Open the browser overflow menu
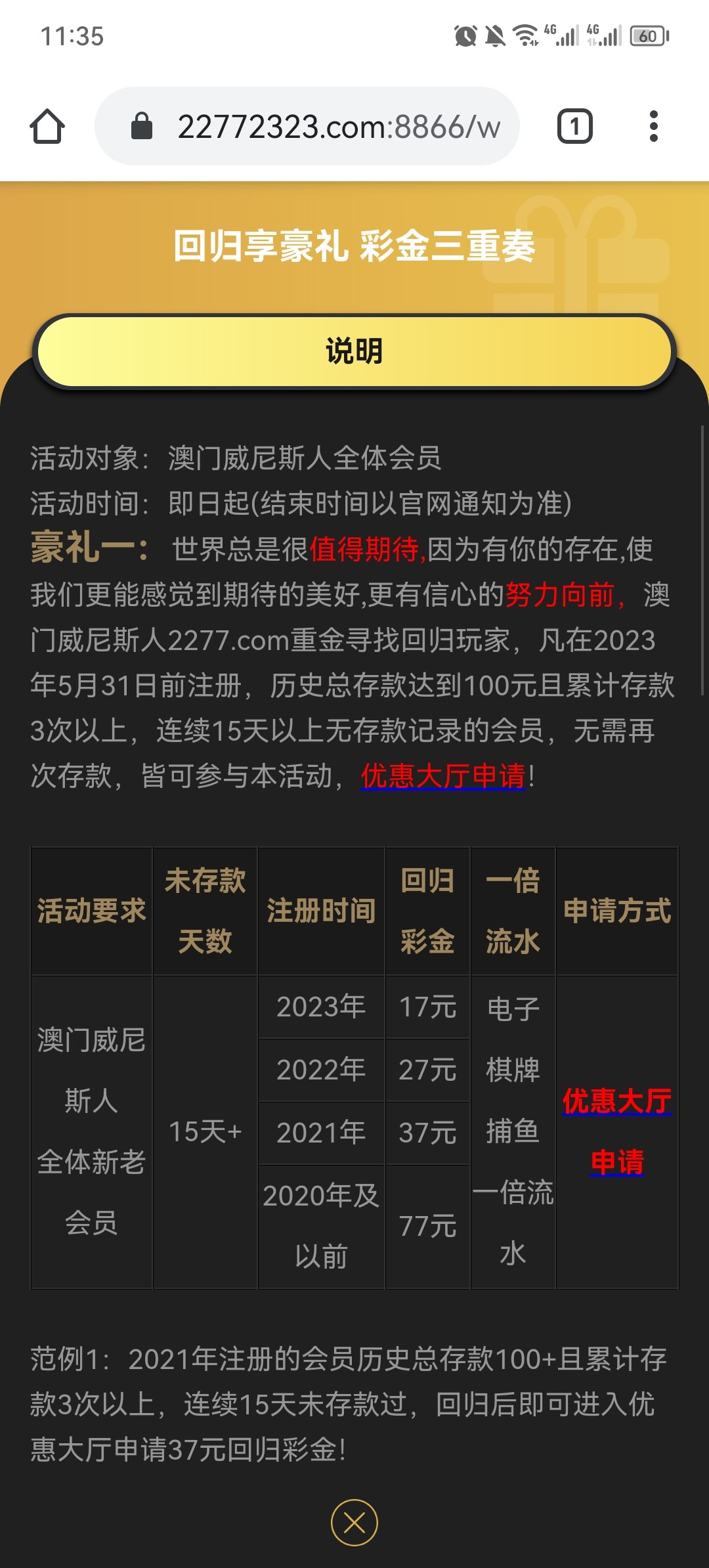Screen dimensions: 709x1568 coord(653,126)
